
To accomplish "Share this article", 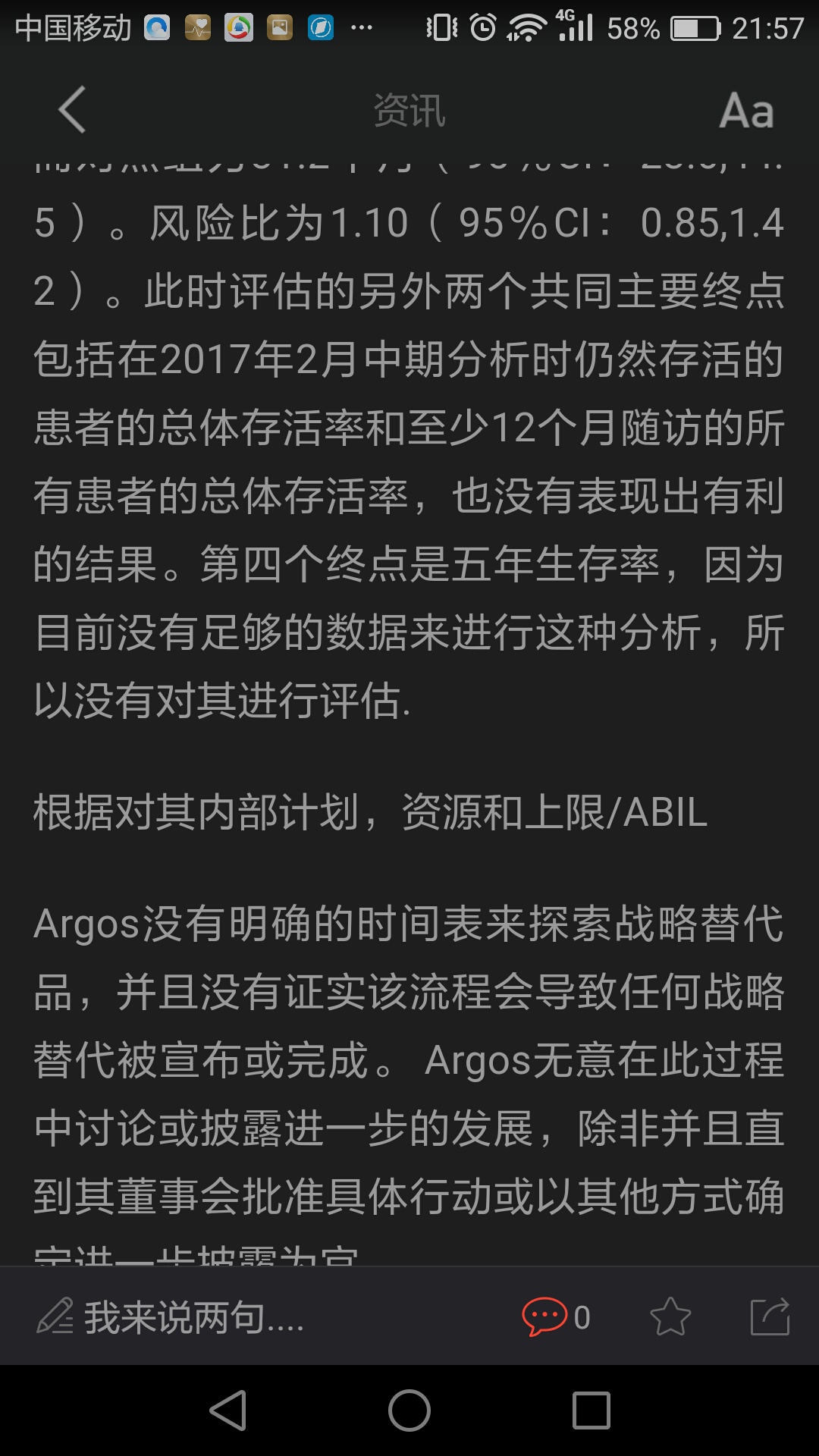I will (770, 1316).
